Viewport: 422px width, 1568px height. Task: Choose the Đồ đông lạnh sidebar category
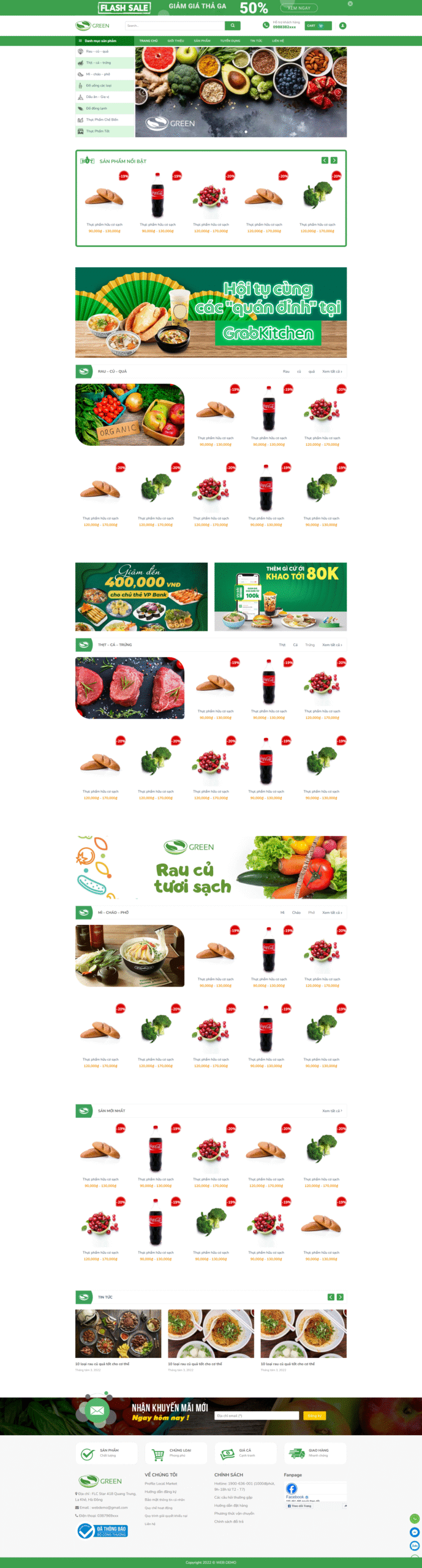97,108
